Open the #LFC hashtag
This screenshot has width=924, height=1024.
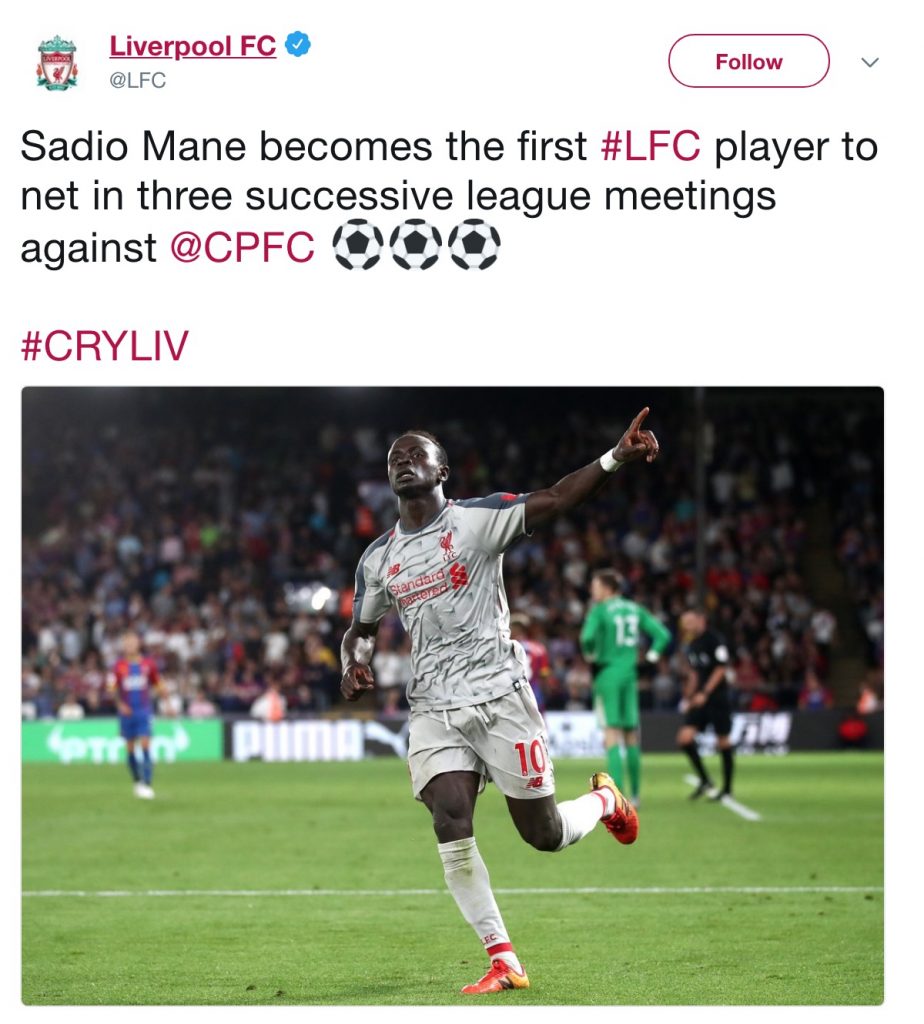[x=649, y=147]
